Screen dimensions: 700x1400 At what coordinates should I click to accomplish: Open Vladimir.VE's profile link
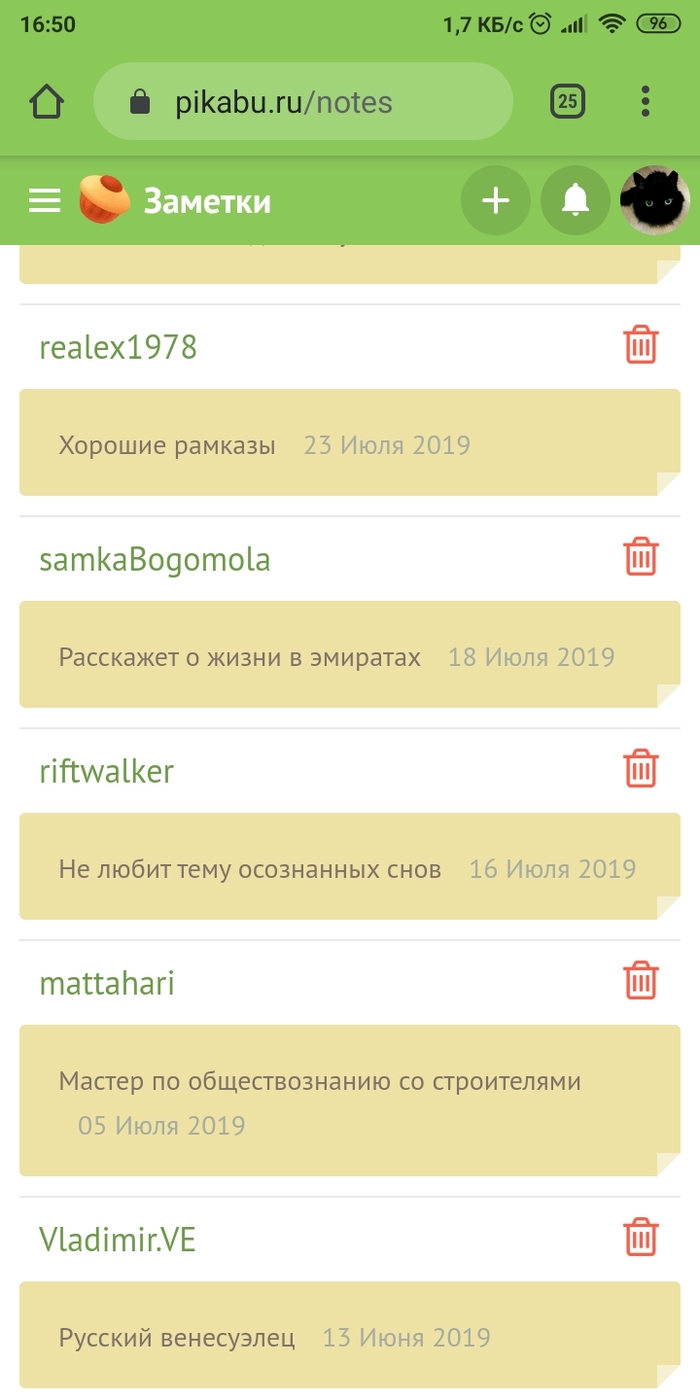(x=118, y=1240)
